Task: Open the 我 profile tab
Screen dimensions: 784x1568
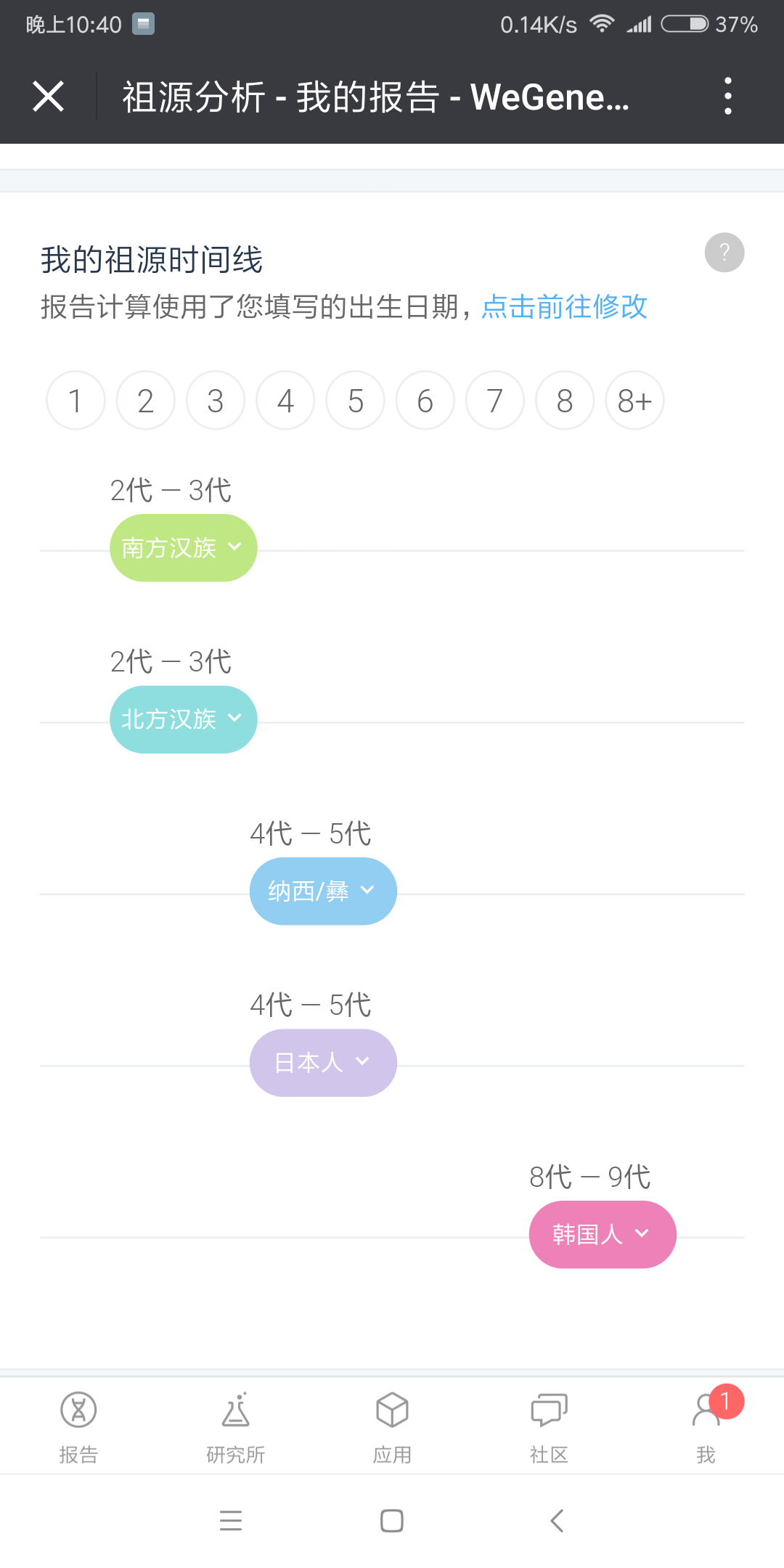Action: 706,1427
